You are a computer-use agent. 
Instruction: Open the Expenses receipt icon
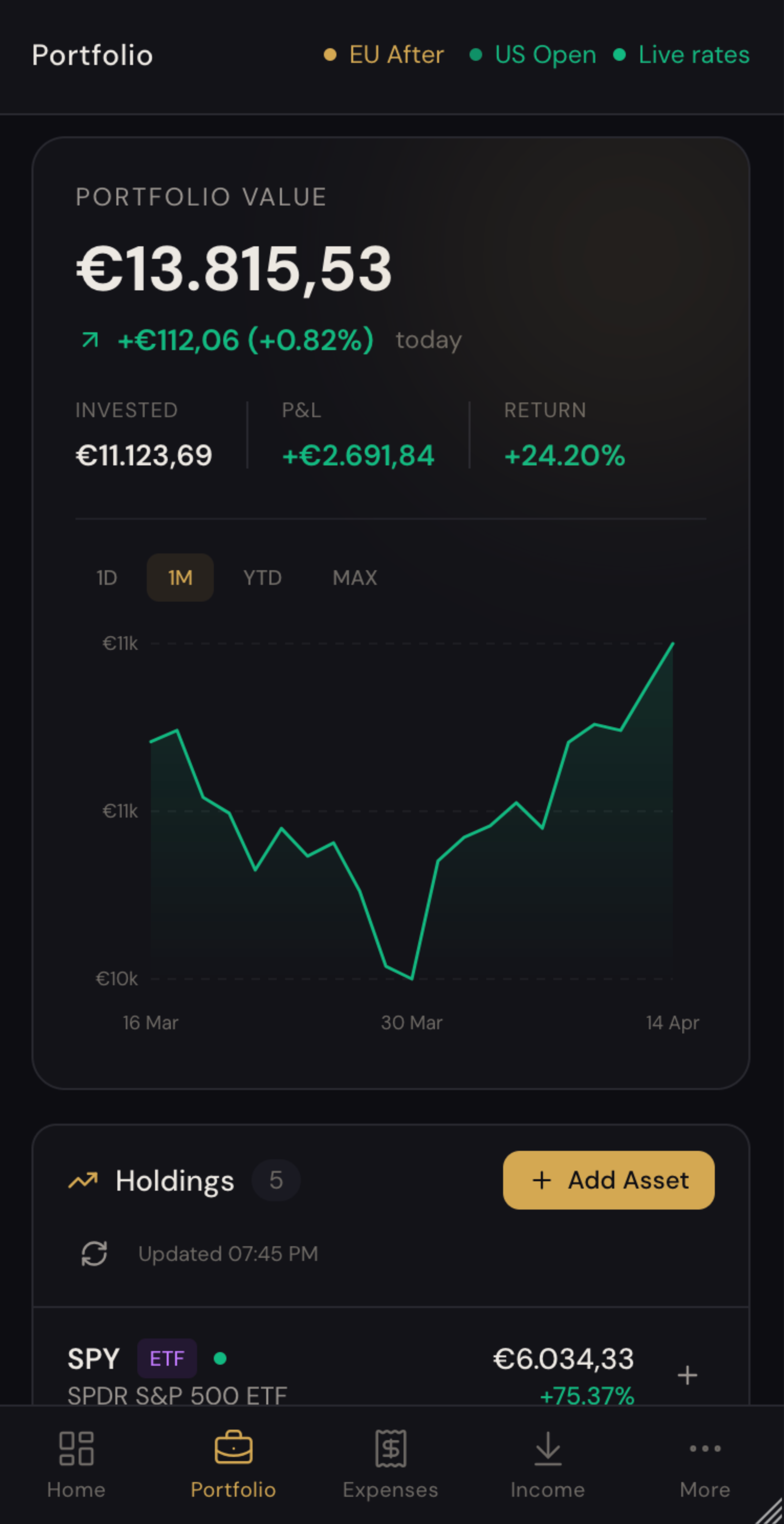click(390, 1449)
